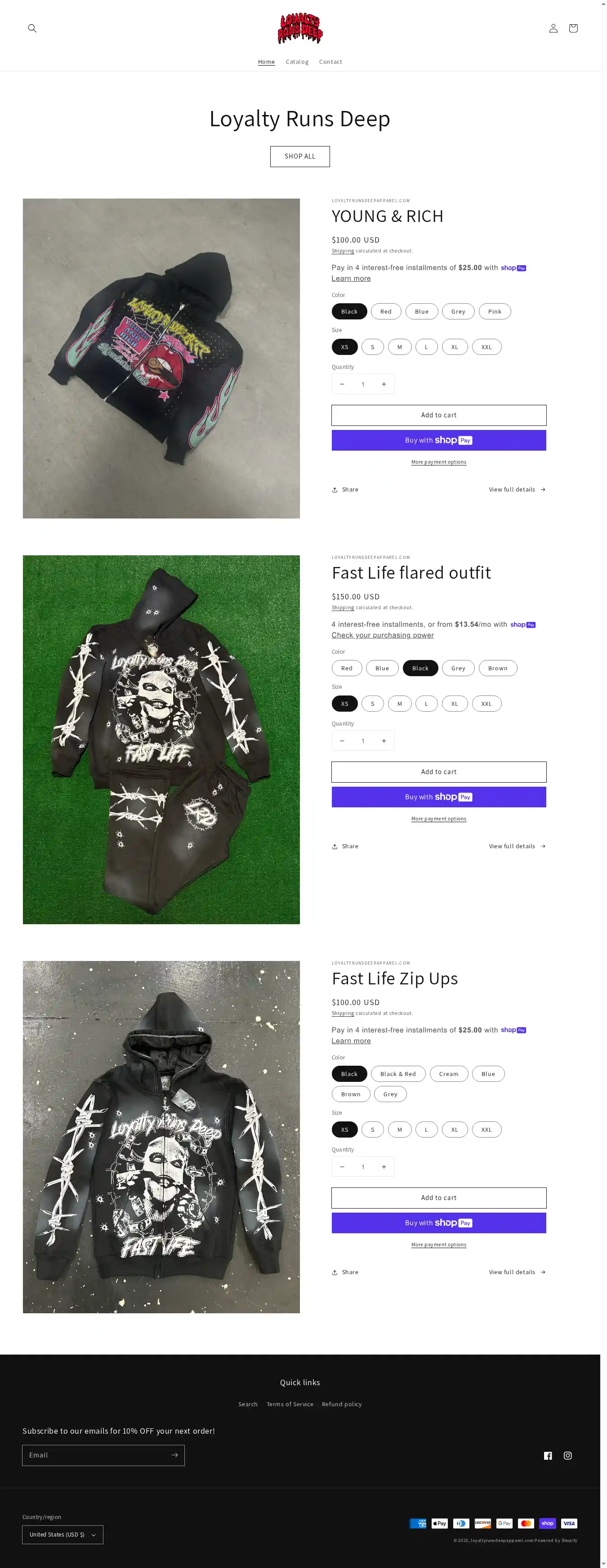Choose Brown color for Fast Life flared outfit

pyautogui.click(x=497, y=669)
